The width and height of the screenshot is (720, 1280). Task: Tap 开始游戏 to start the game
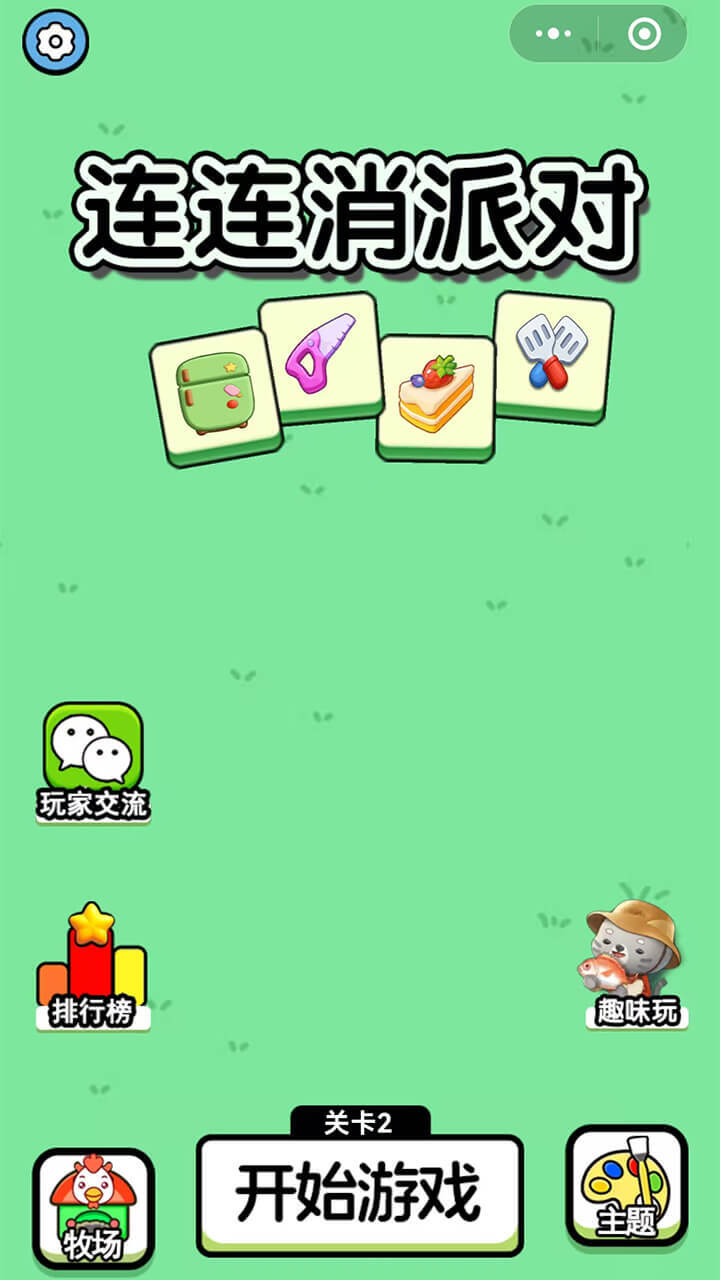[359, 1194]
